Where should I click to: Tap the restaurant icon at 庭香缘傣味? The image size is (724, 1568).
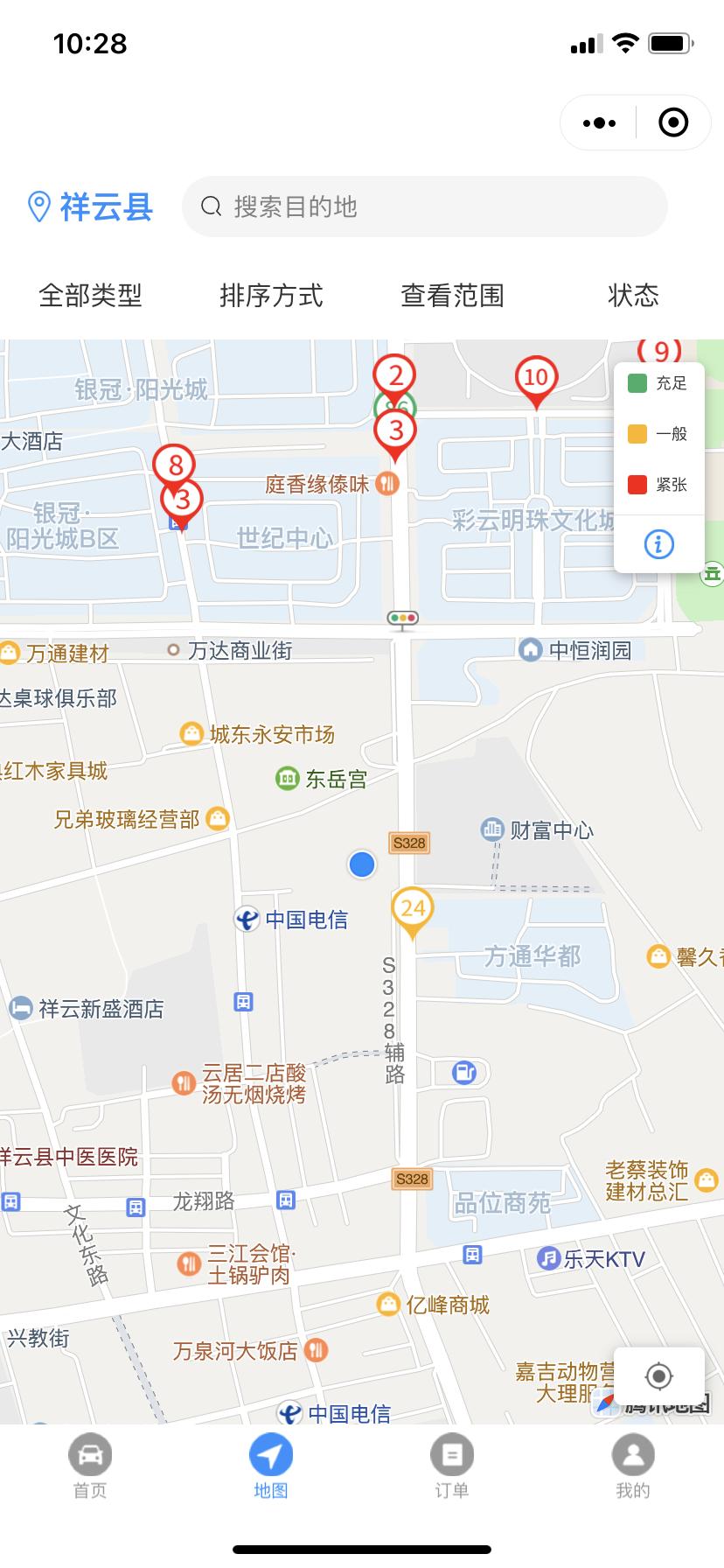(387, 483)
